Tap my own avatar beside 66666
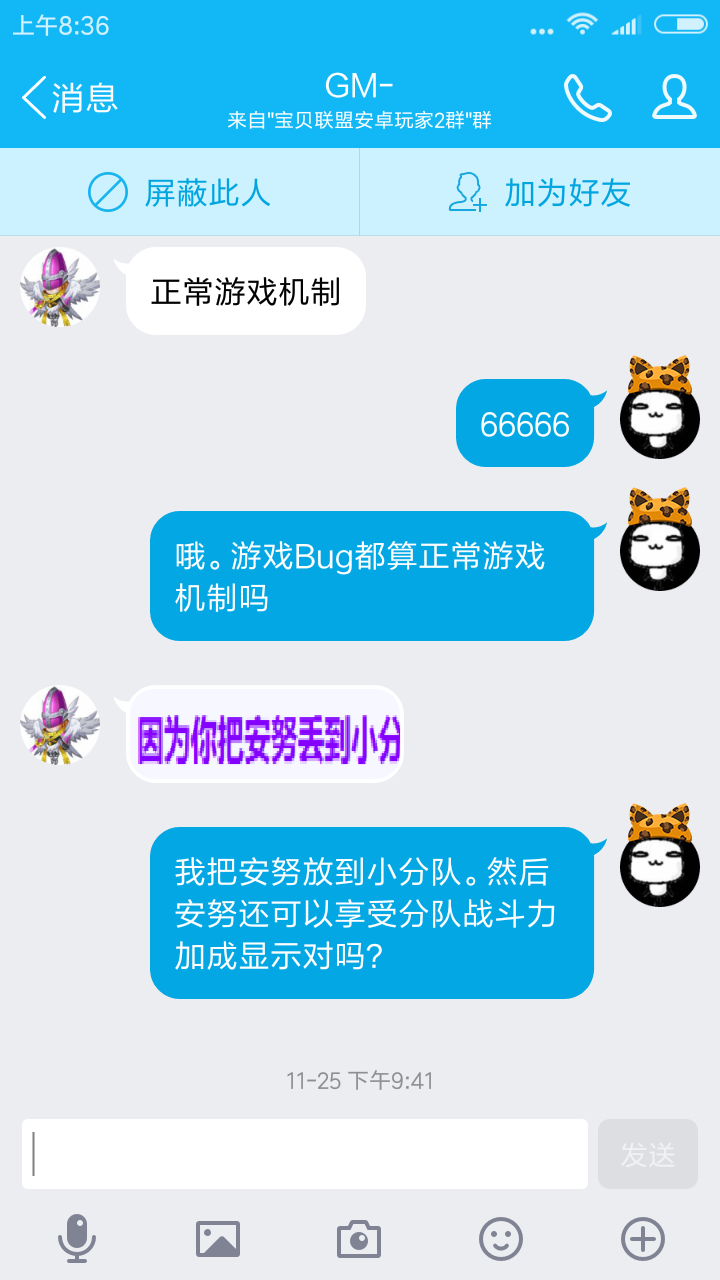The image size is (720, 1280). tap(659, 410)
